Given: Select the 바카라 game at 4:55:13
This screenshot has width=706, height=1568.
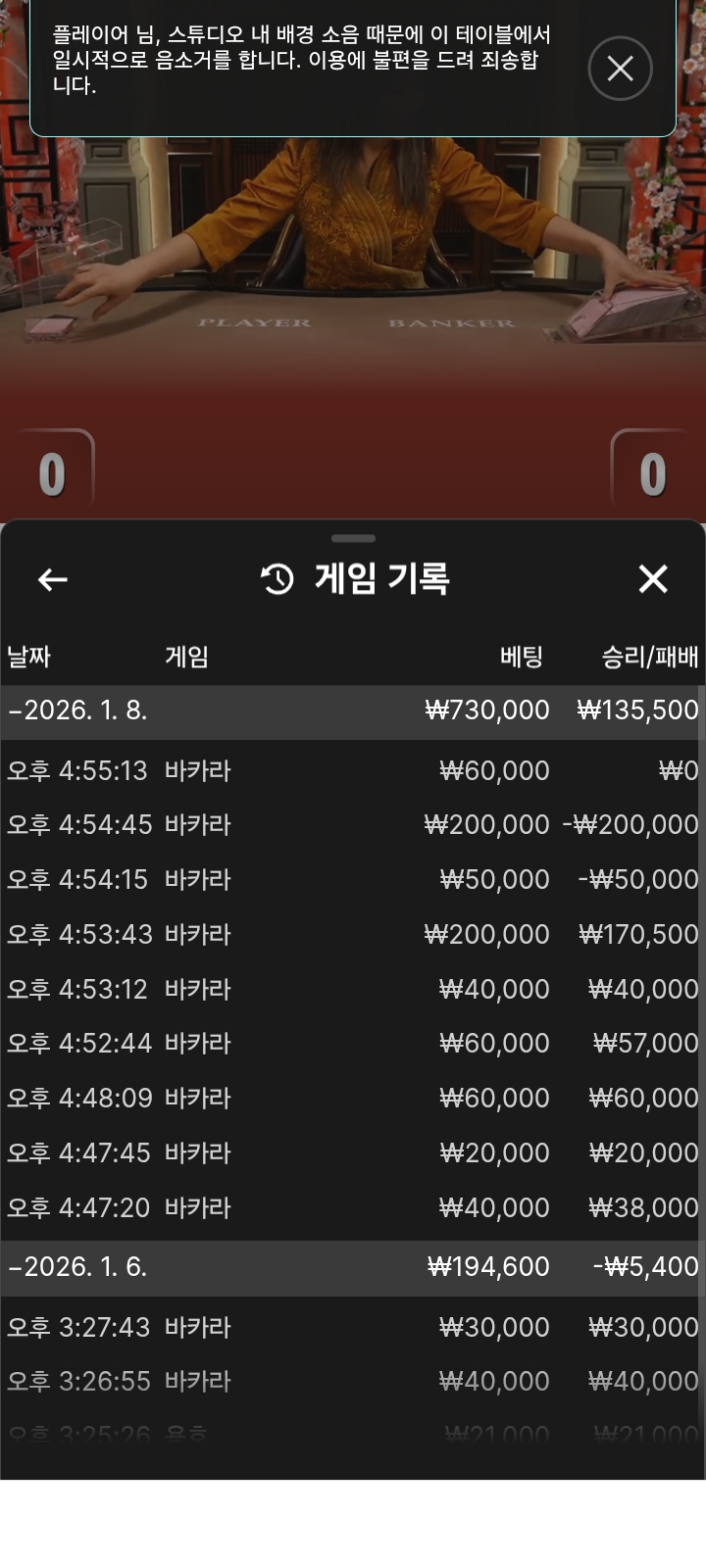Looking at the screenshot, I should [x=353, y=770].
